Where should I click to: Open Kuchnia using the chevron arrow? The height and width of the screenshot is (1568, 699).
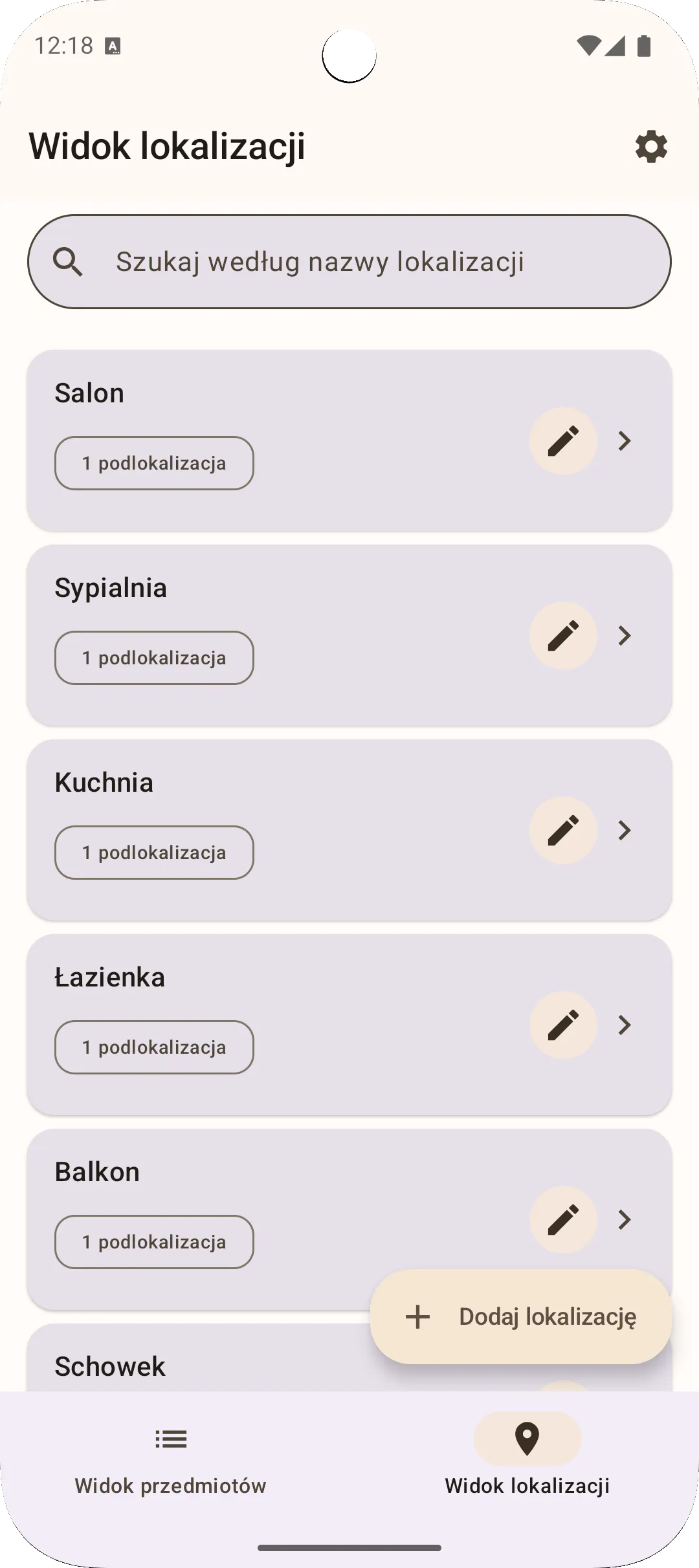coord(624,831)
